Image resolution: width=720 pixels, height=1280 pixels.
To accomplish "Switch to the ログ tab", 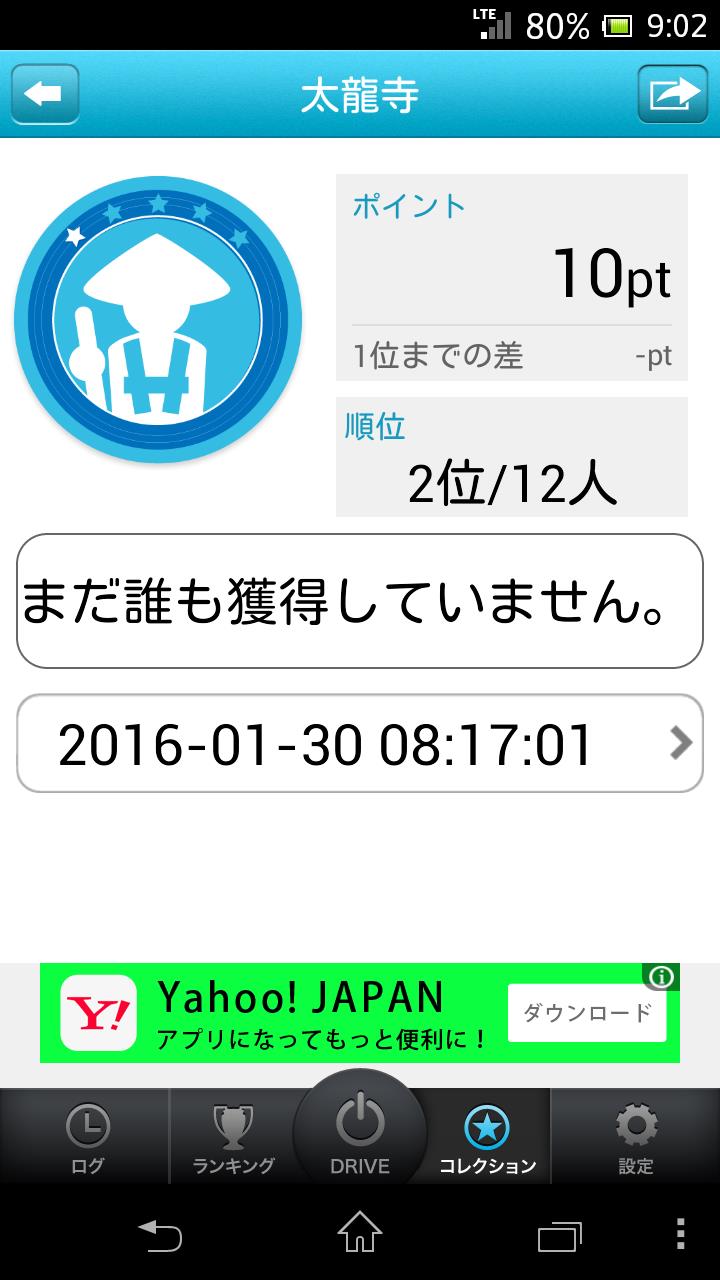I will coord(86,1137).
